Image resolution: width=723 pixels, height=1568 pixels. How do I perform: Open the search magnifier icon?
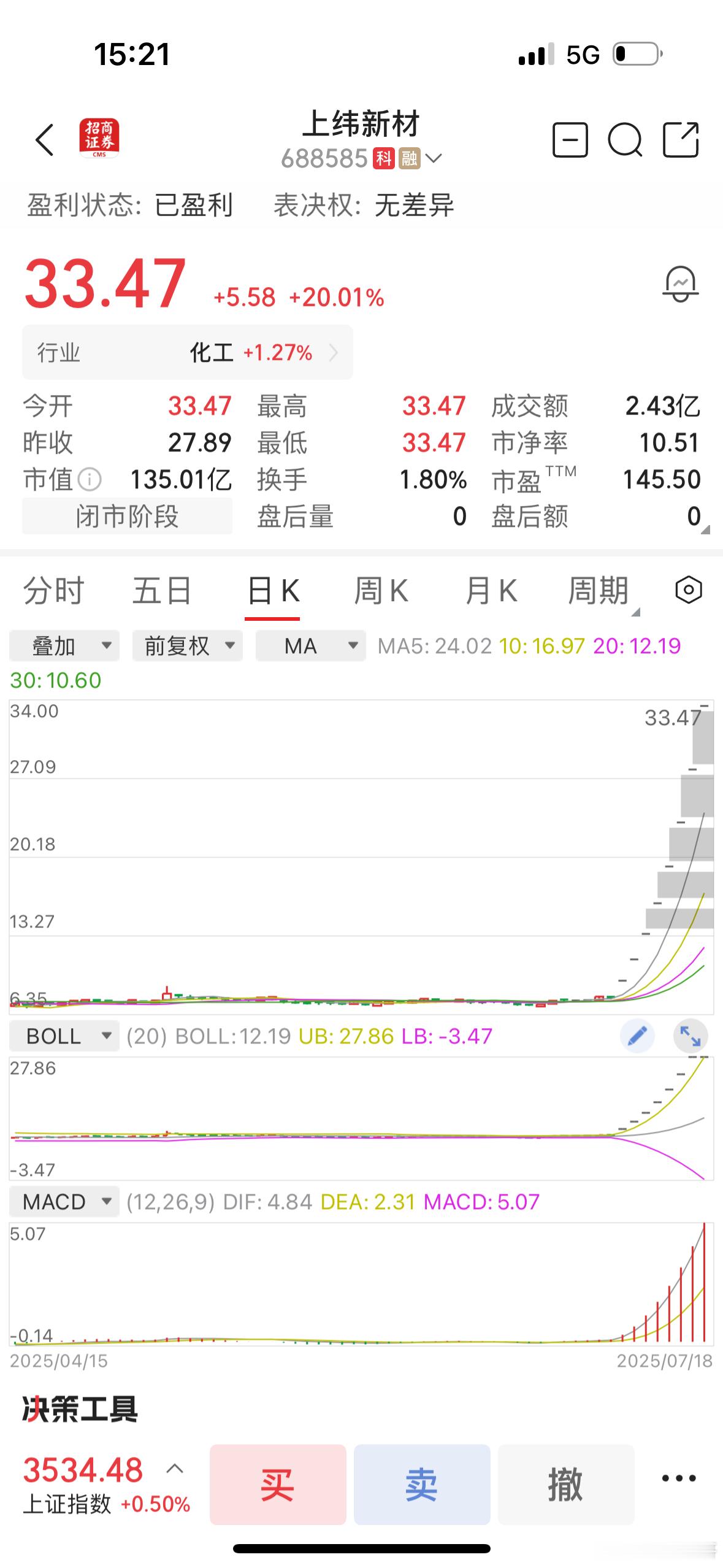tap(625, 140)
